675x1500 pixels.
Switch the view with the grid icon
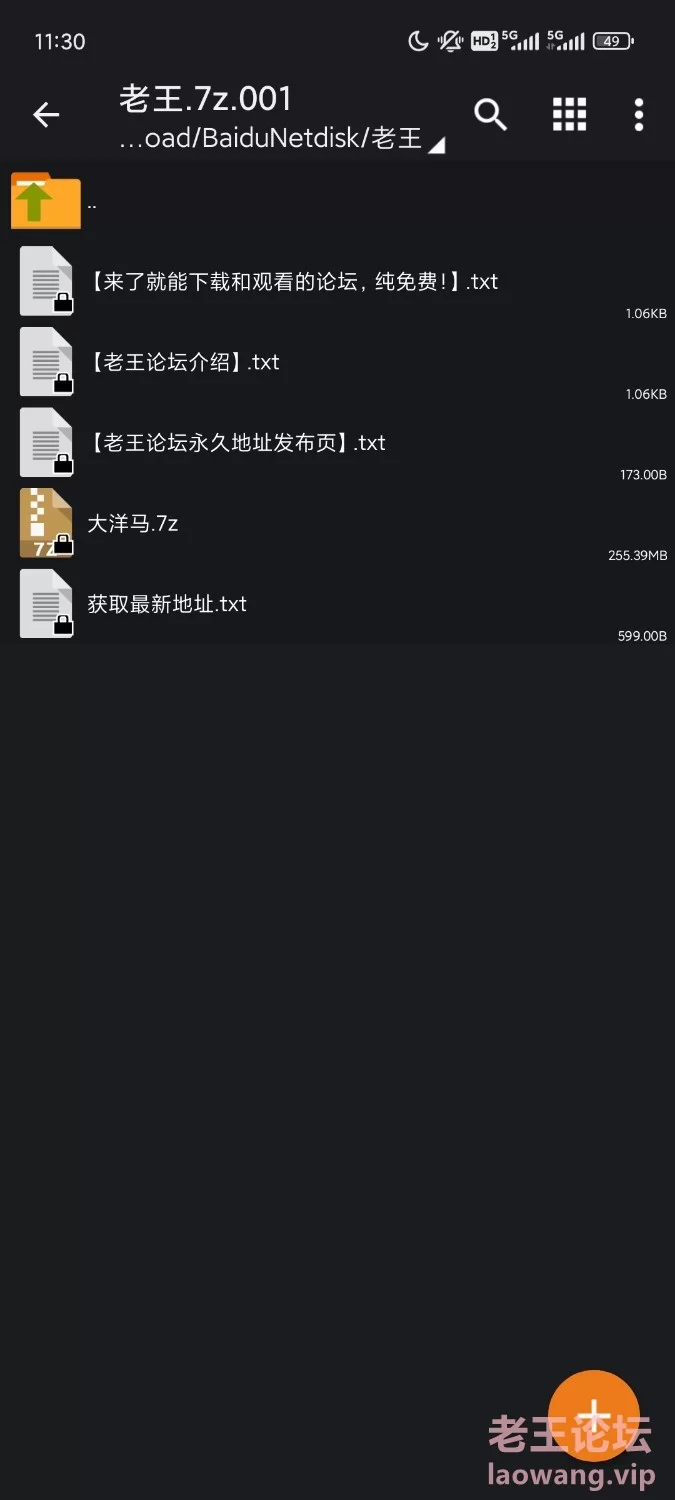tap(569, 115)
